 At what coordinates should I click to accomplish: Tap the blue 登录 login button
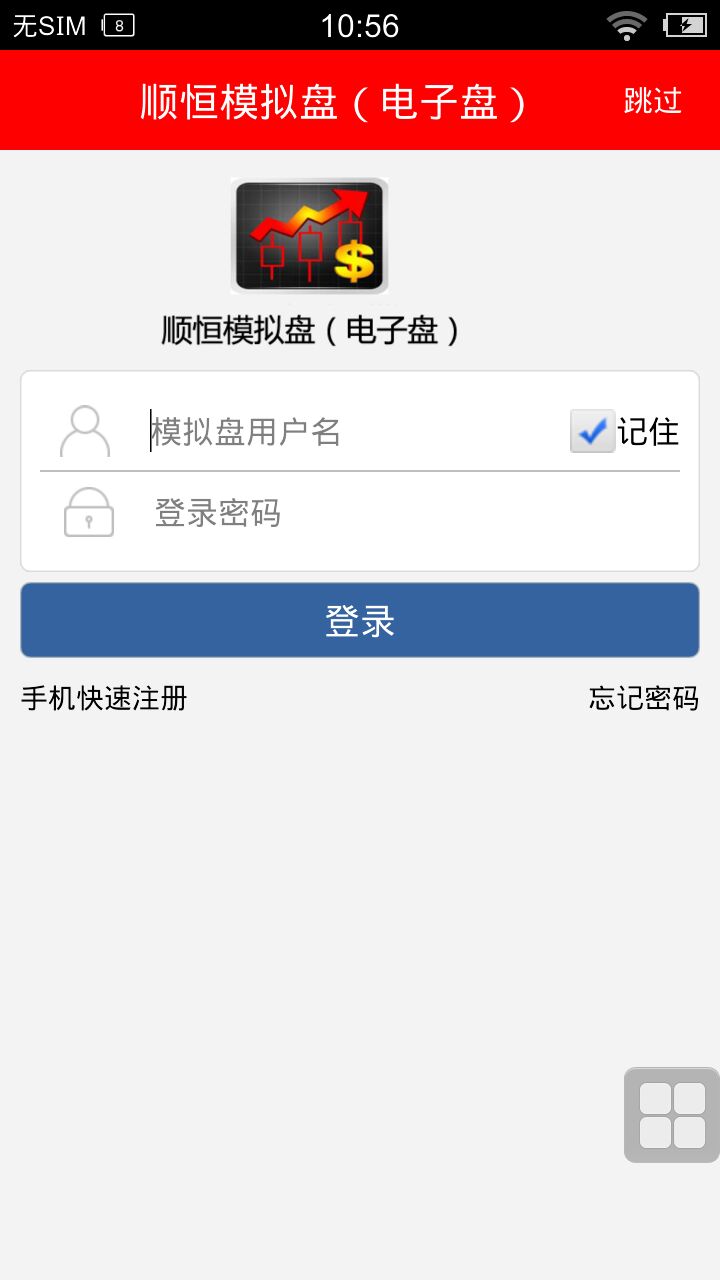coord(360,620)
